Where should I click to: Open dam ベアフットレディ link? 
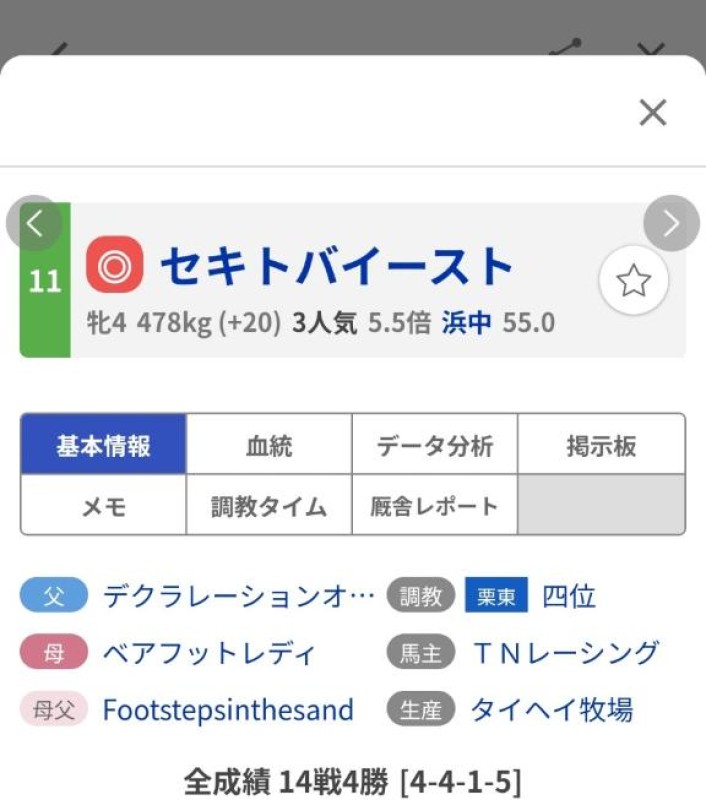209,654
